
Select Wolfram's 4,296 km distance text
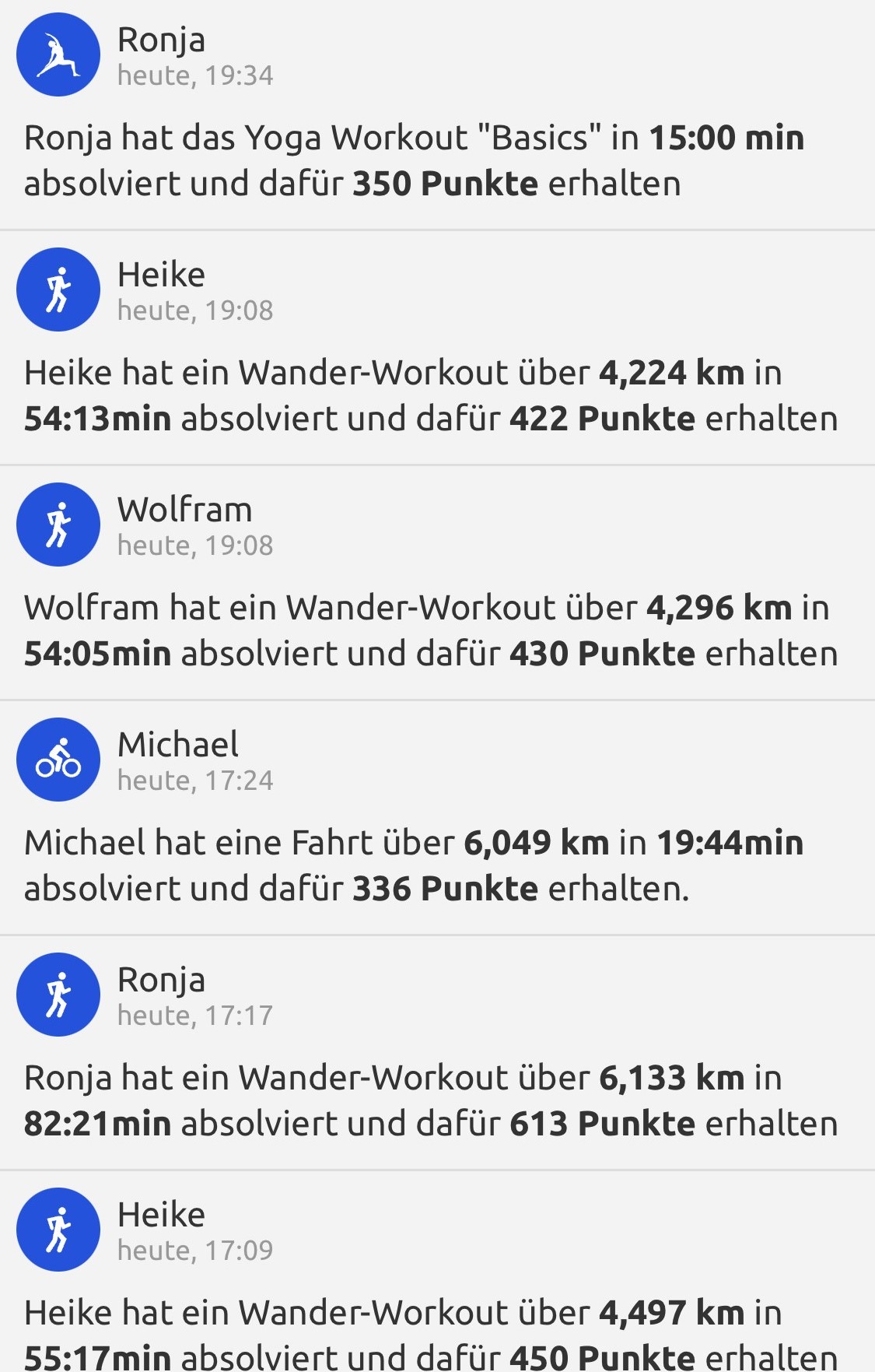(x=721, y=609)
